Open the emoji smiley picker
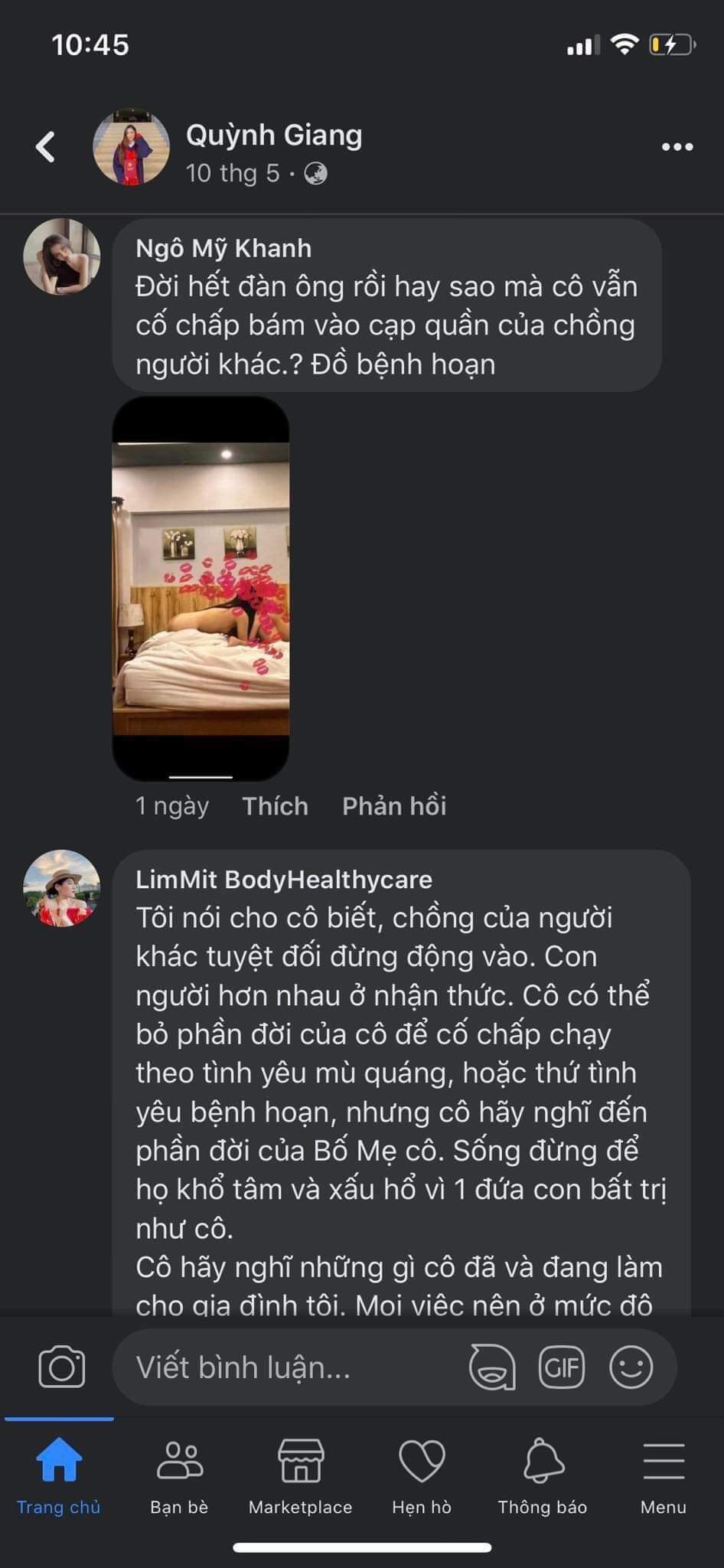Image resolution: width=724 pixels, height=1568 pixels. pyautogui.click(x=631, y=1367)
